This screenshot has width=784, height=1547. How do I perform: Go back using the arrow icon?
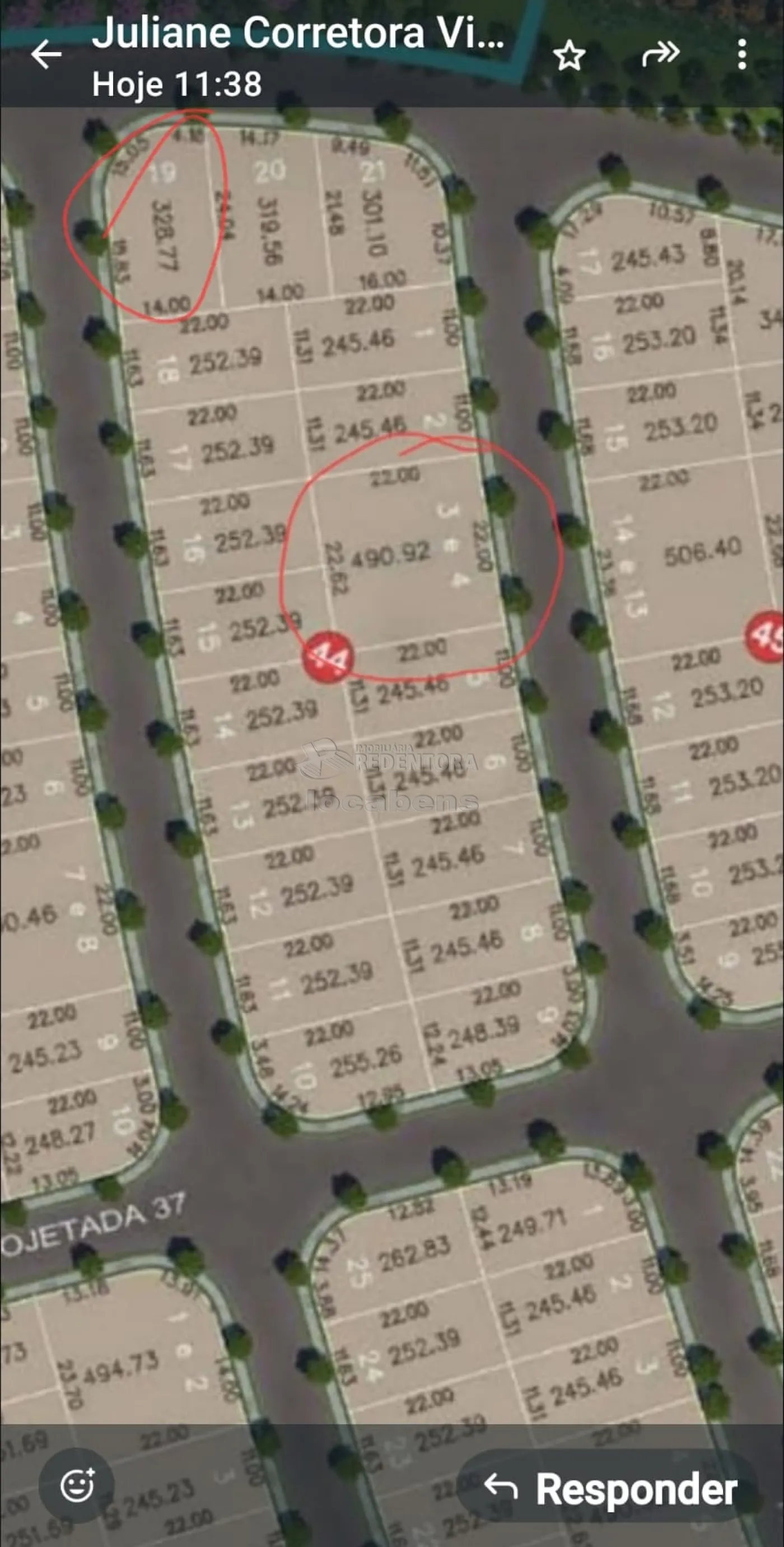(46, 55)
